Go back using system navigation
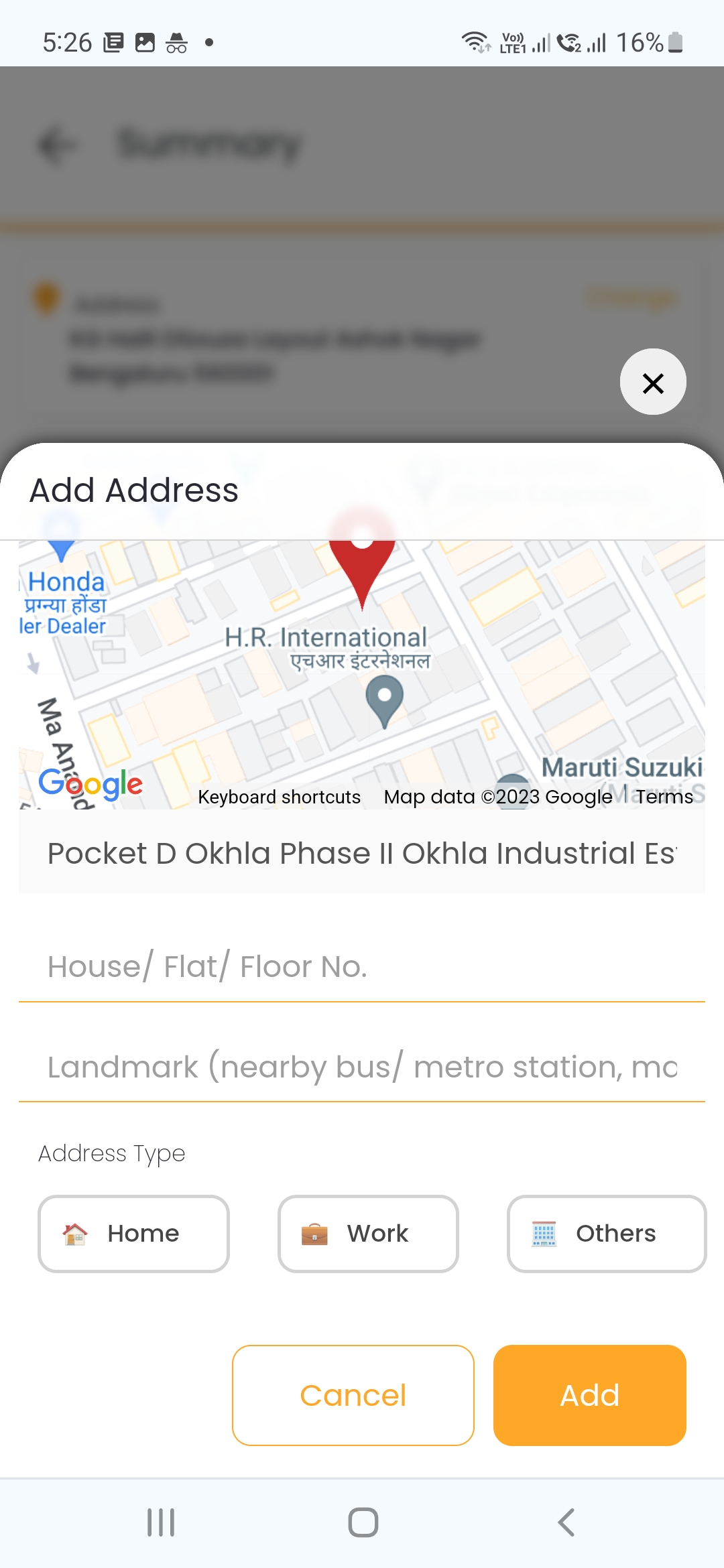Viewport: 724px width, 1568px height. pyautogui.click(x=566, y=1522)
